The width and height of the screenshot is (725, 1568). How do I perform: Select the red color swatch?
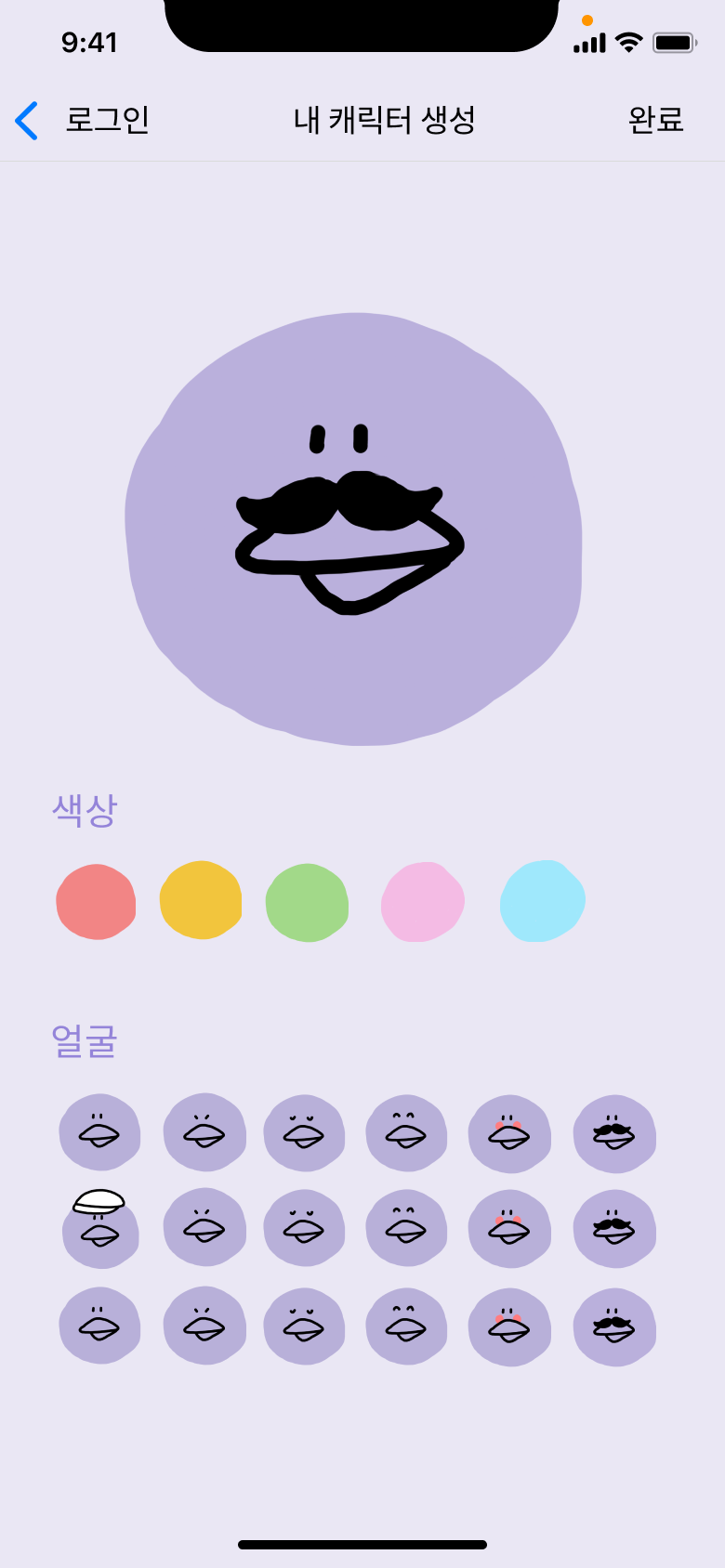96,901
